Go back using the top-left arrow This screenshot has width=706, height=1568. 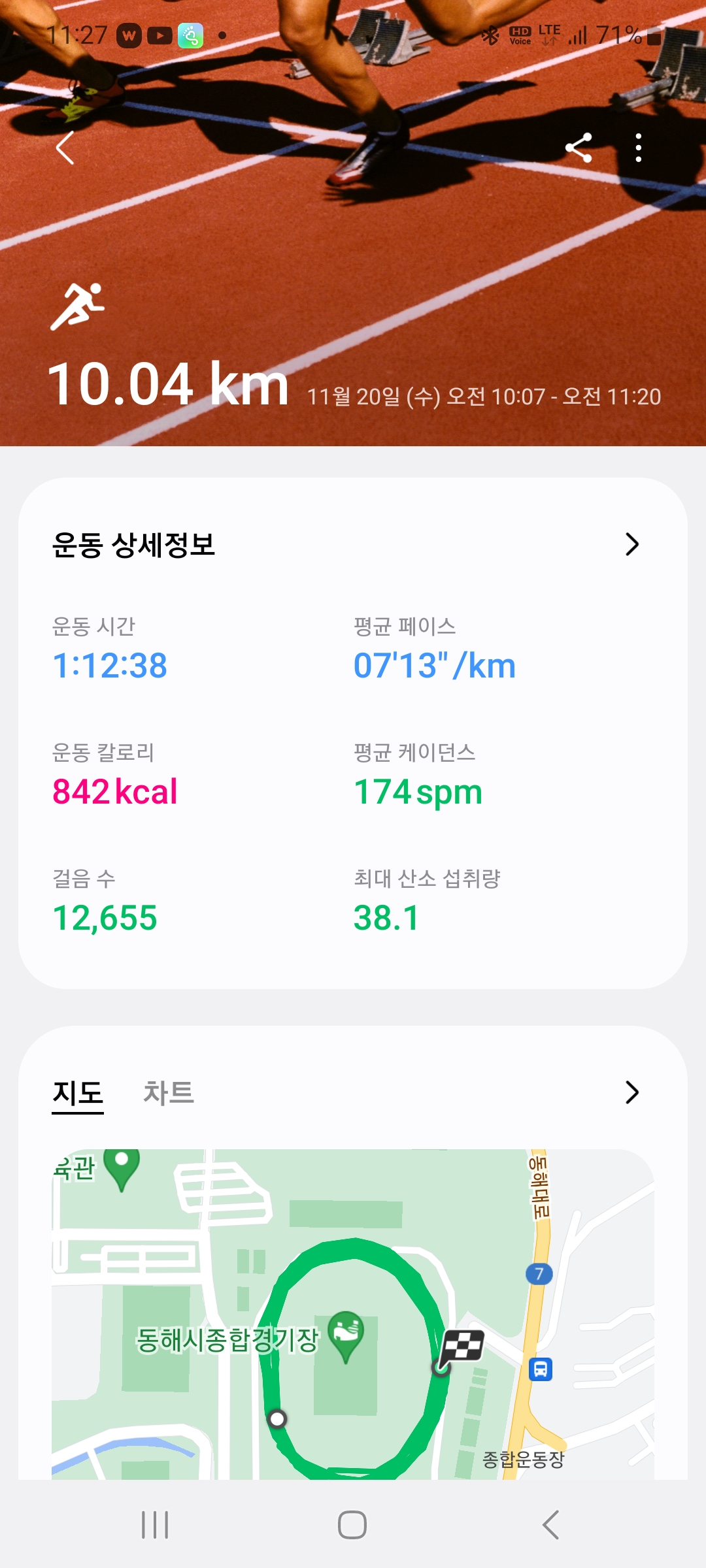pyautogui.click(x=65, y=148)
